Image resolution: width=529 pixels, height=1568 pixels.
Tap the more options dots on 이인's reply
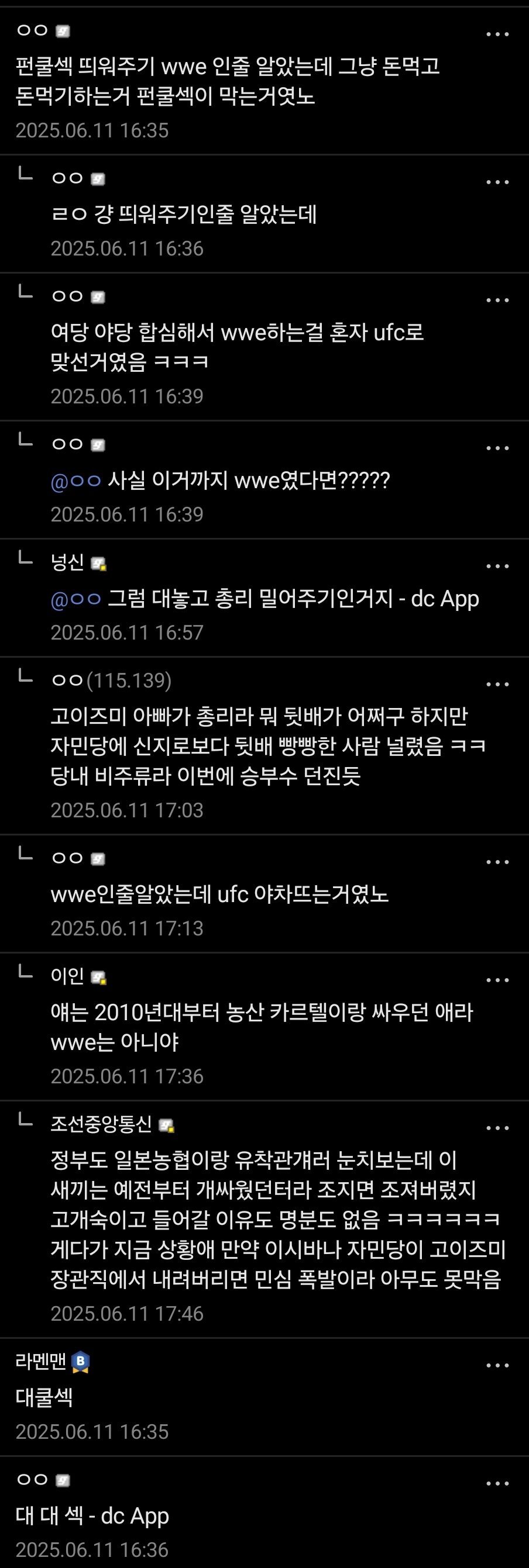497,980
